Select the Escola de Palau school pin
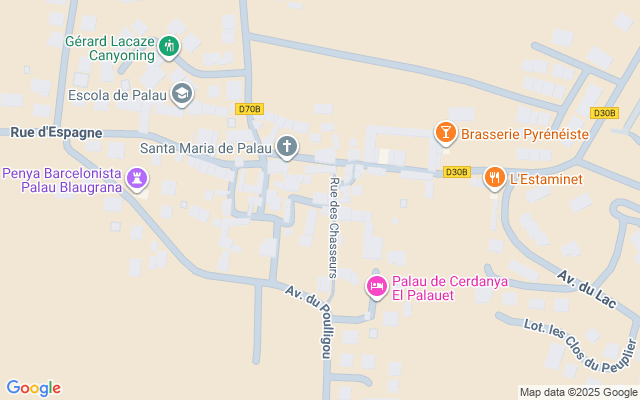Viewport: 640px width, 400px height. coord(182,95)
